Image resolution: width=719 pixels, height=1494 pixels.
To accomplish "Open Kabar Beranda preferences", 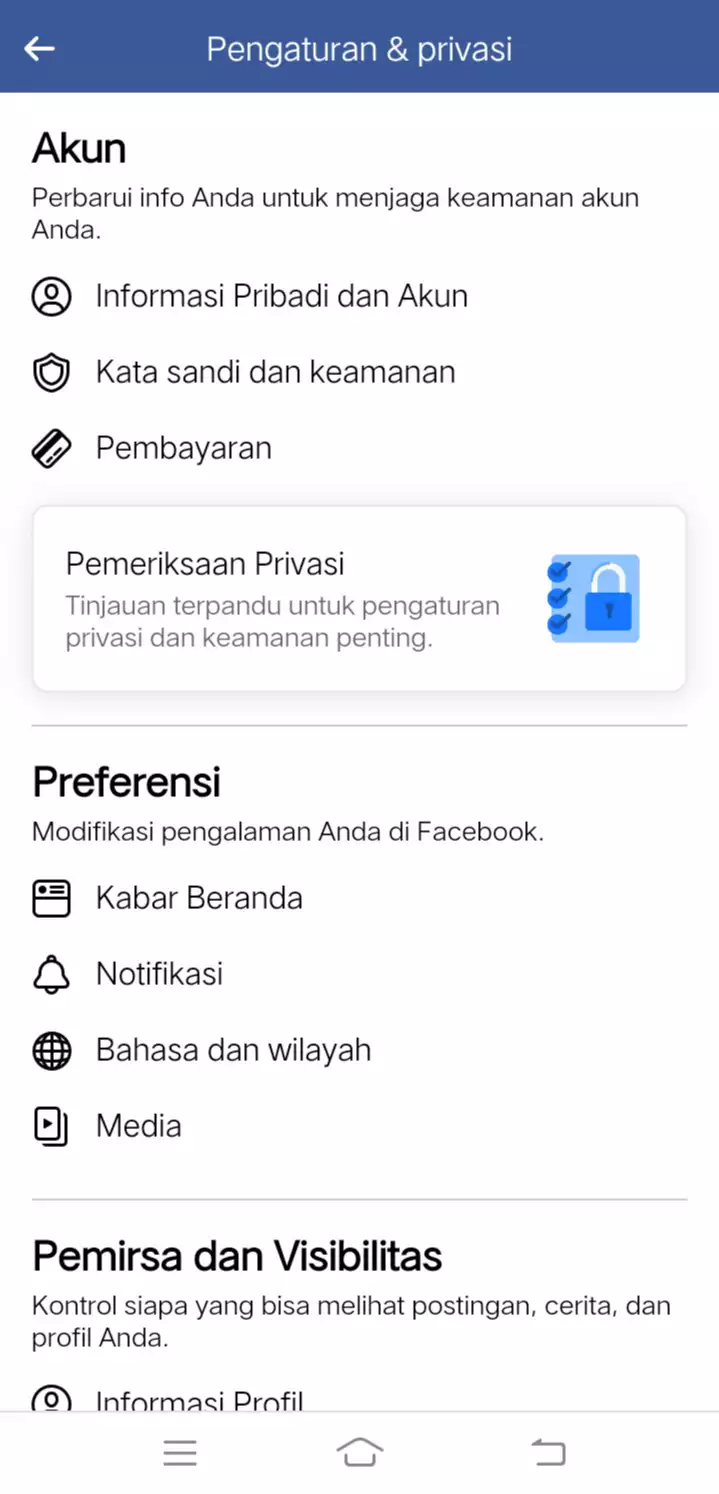I will click(199, 898).
